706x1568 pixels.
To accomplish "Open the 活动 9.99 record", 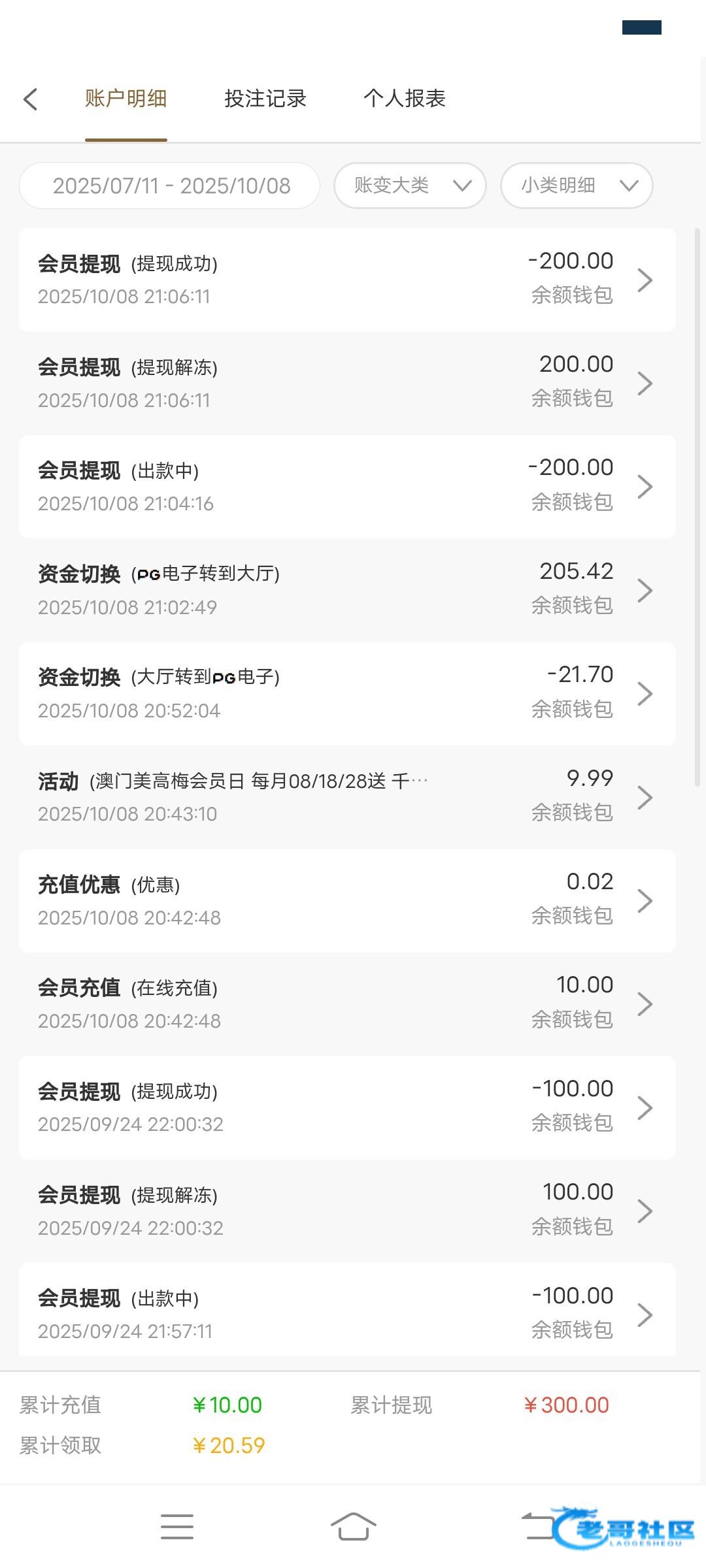I will point(347,797).
